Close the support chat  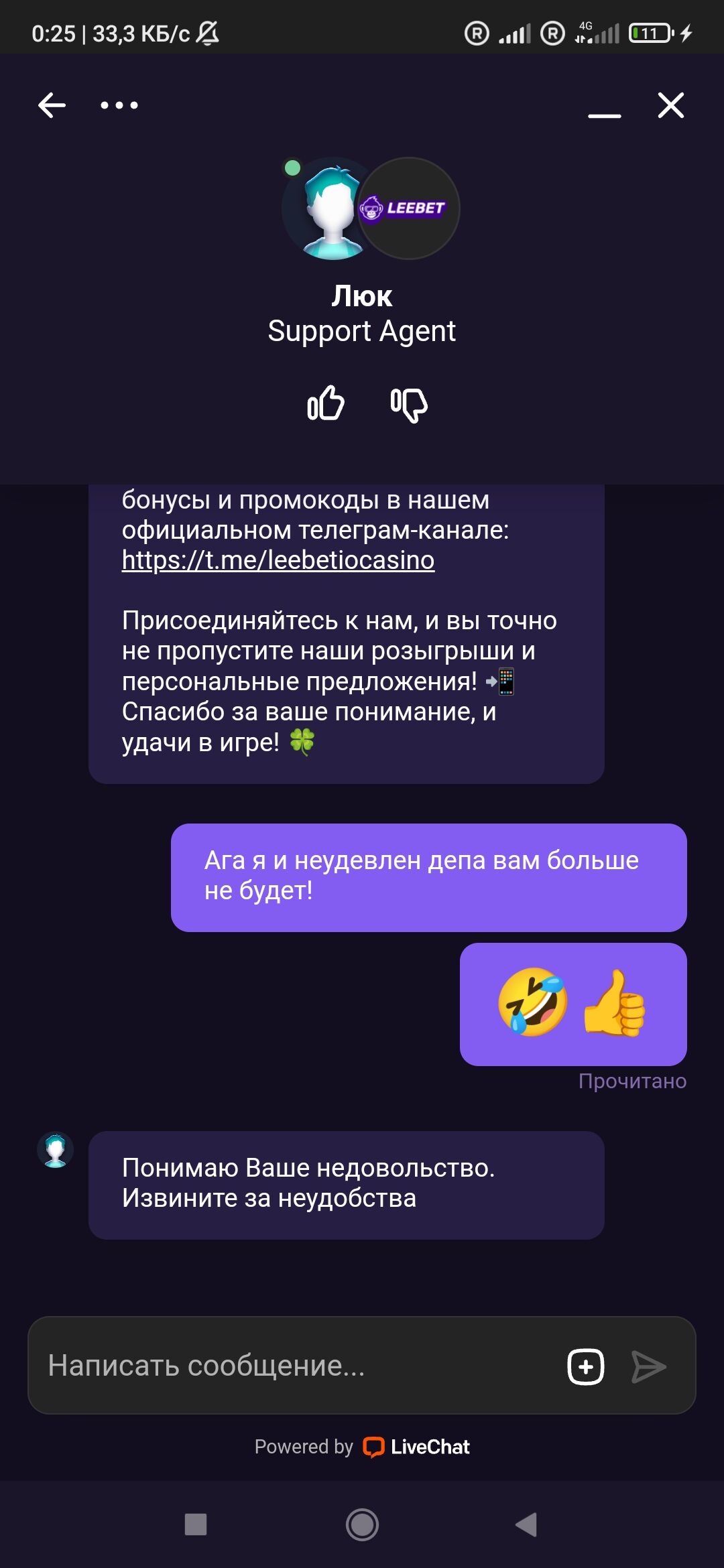point(670,105)
